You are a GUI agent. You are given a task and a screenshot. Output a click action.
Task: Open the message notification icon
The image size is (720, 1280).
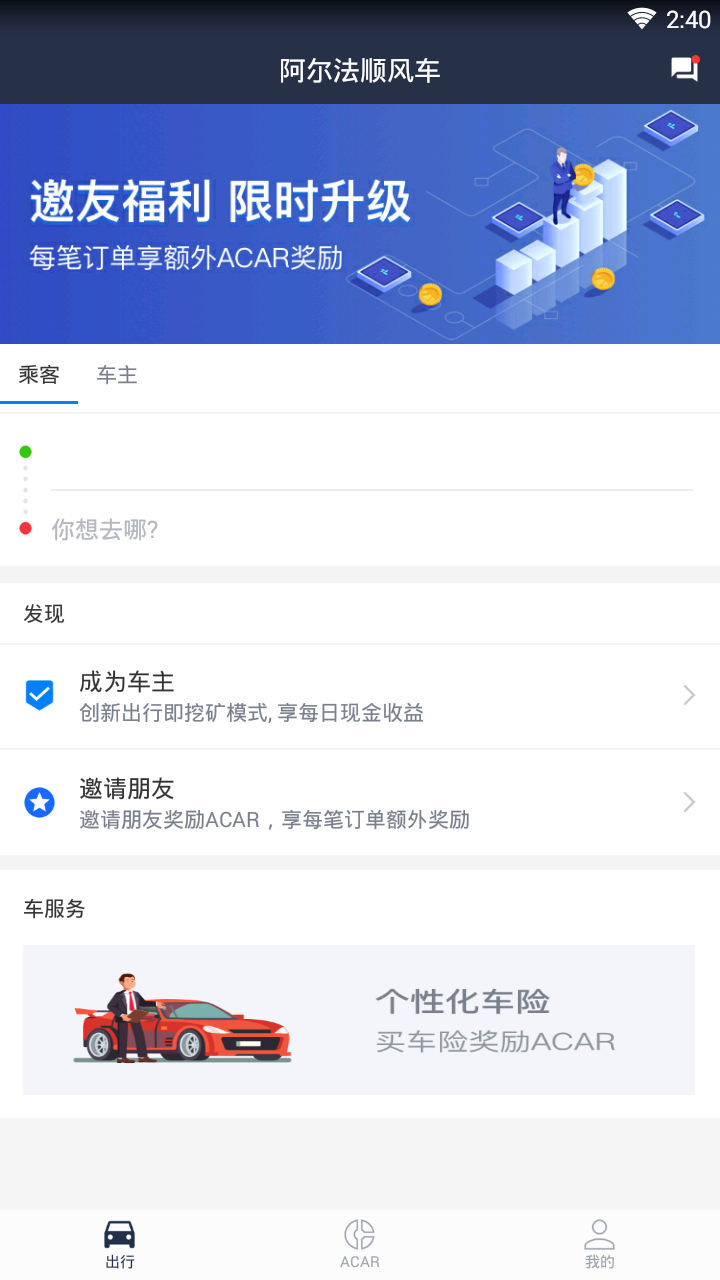pos(684,70)
